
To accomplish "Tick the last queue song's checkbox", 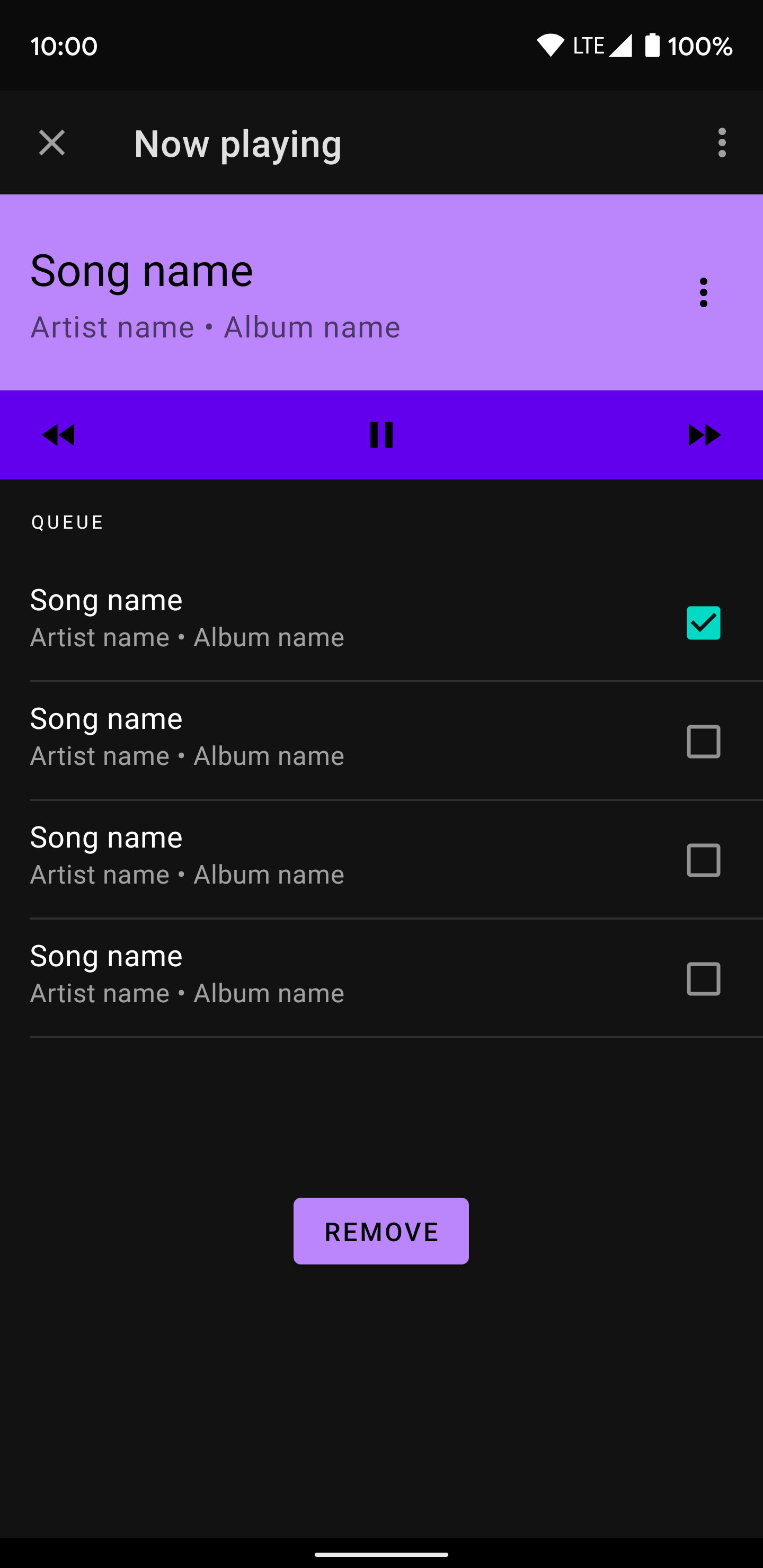I will [x=703, y=979].
